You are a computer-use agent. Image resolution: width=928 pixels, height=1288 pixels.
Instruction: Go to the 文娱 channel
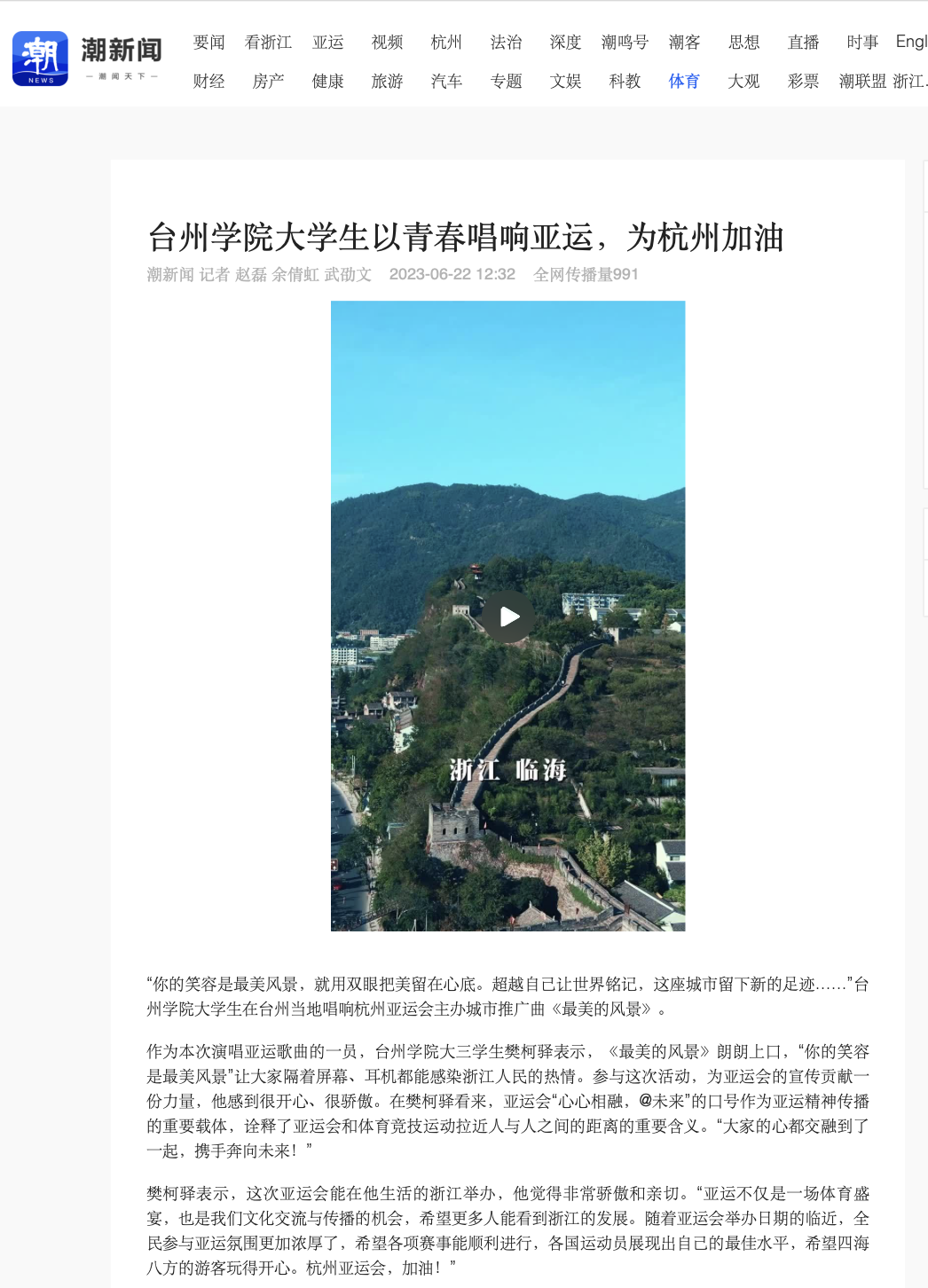pyautogui.click(x=566, y=82)
